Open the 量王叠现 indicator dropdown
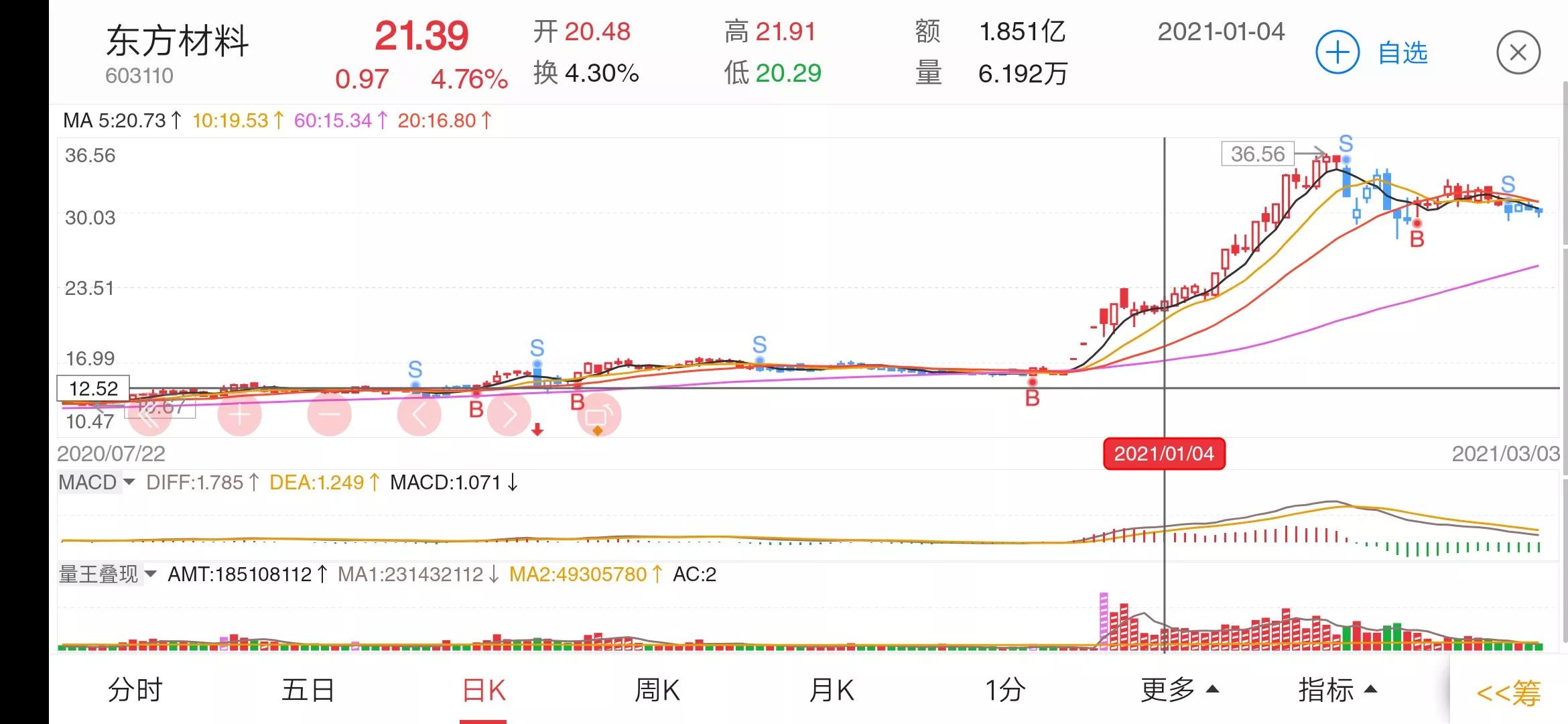This screenshot has width=1568, height=724. pos(107,575)
